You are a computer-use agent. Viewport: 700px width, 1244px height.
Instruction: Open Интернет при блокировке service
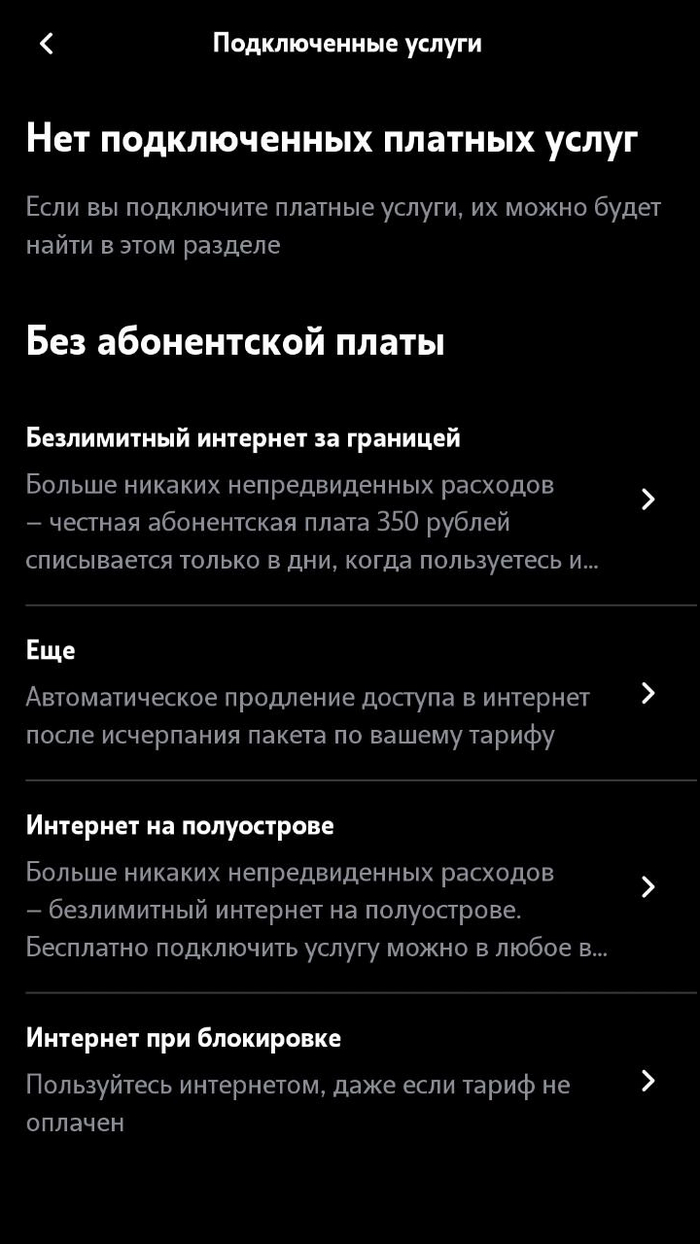pos(340,1080)
